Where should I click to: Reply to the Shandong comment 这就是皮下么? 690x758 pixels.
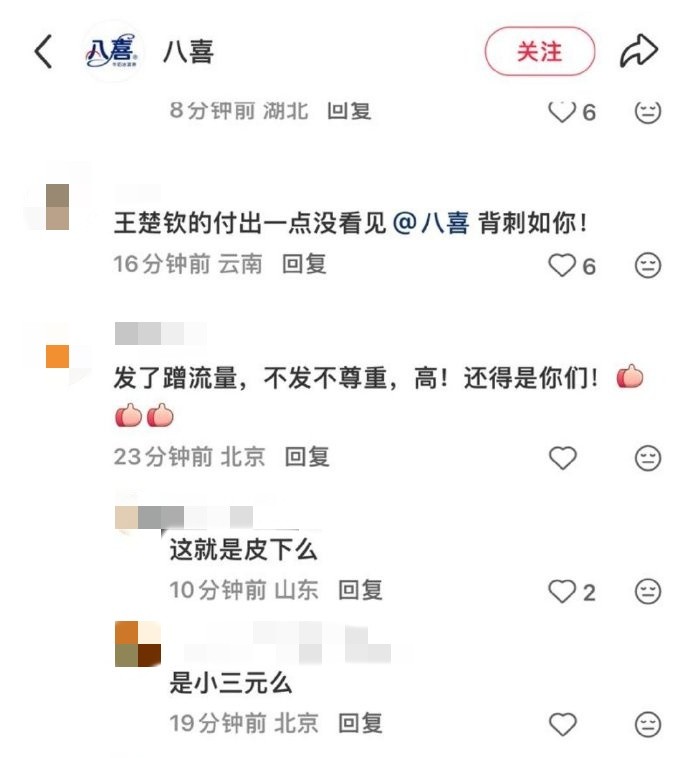360,590
